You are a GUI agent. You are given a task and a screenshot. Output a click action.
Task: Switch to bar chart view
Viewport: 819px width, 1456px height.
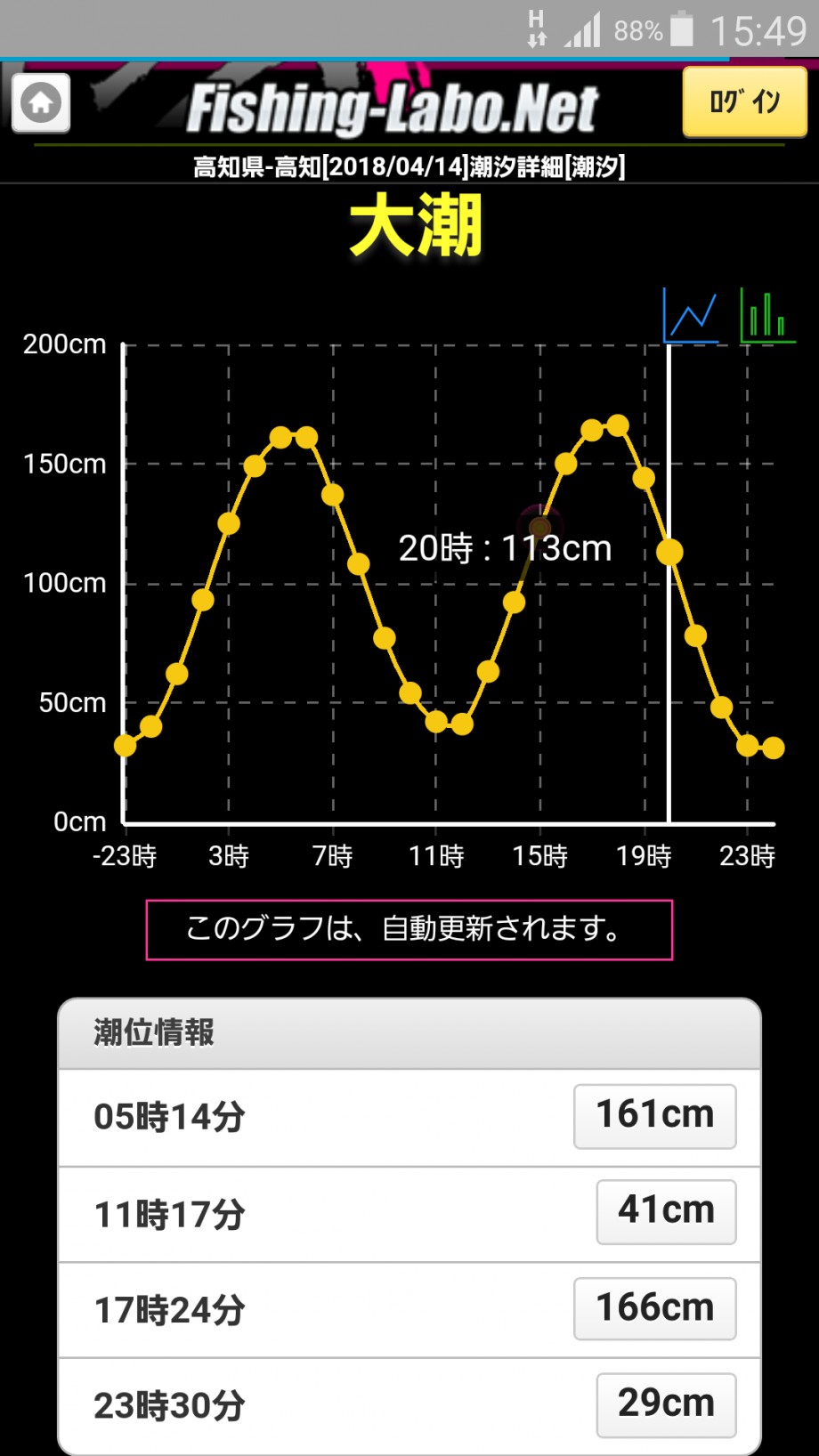coord(766,315)
